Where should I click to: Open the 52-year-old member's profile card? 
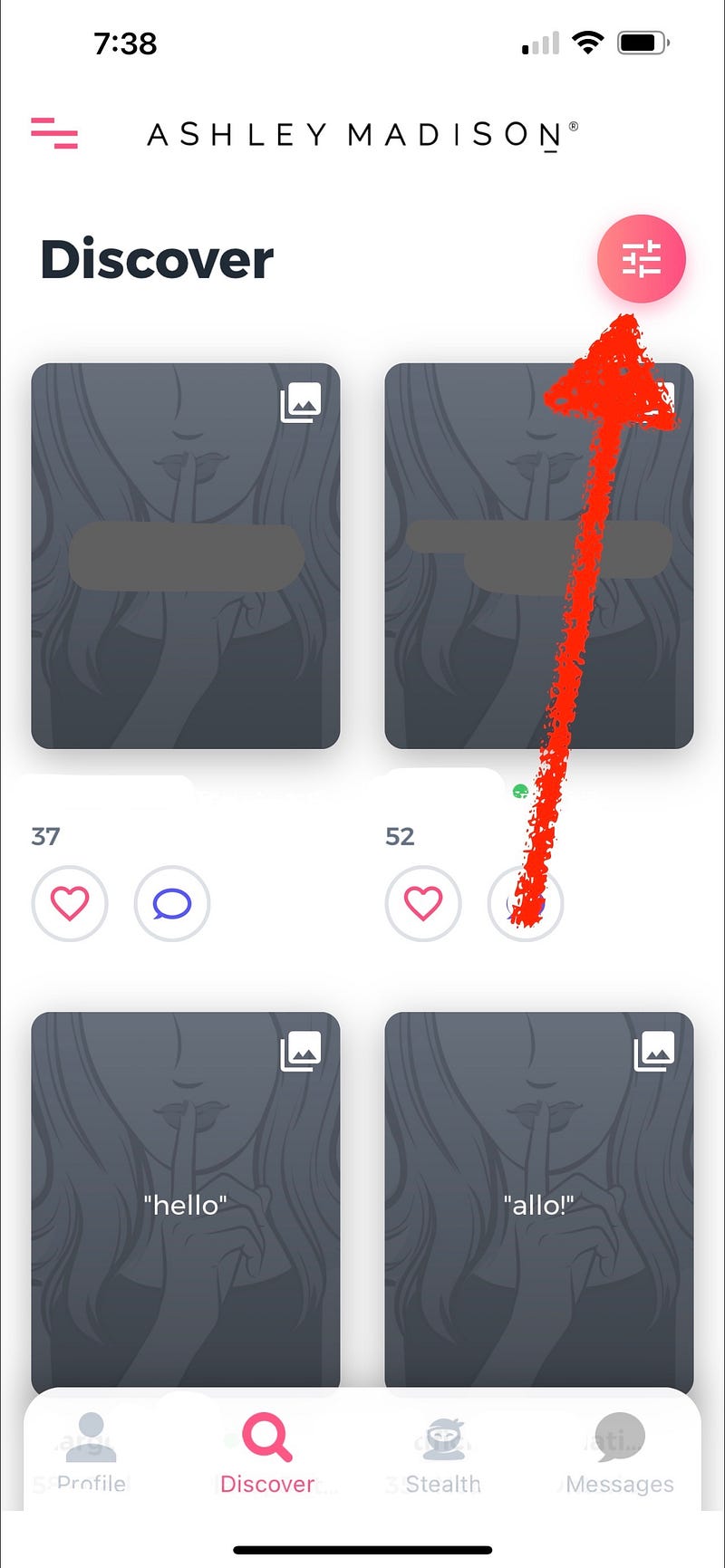point(538,556)
